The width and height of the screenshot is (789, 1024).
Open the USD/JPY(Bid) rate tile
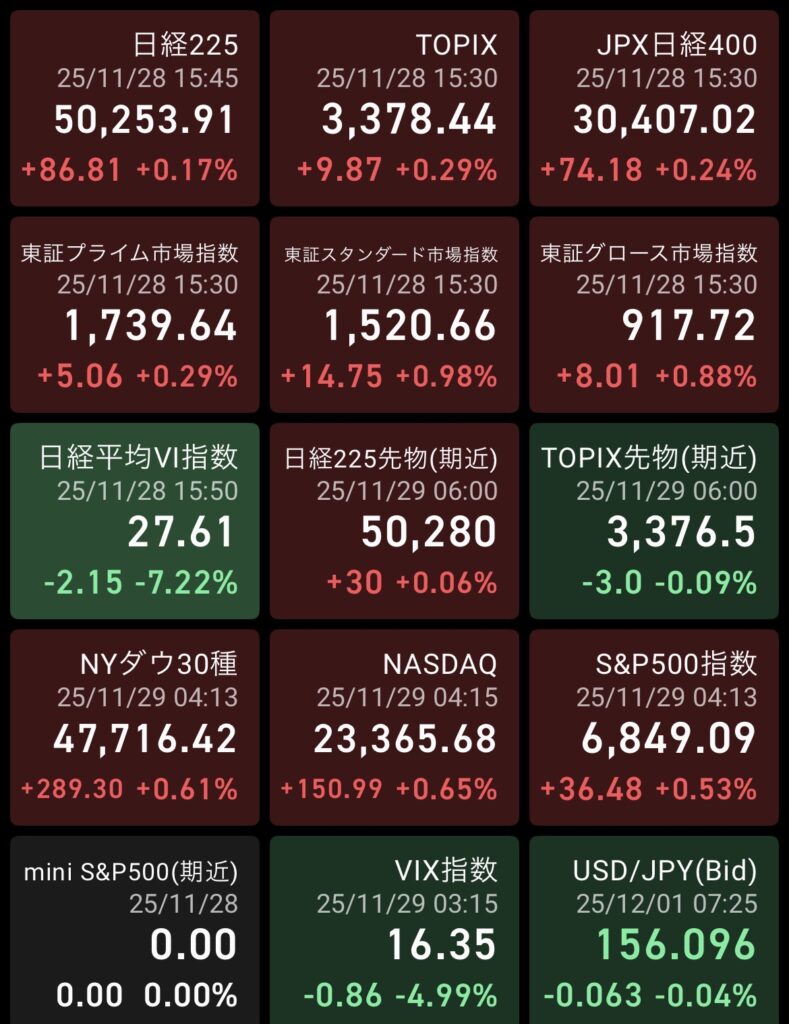[654, 930]
